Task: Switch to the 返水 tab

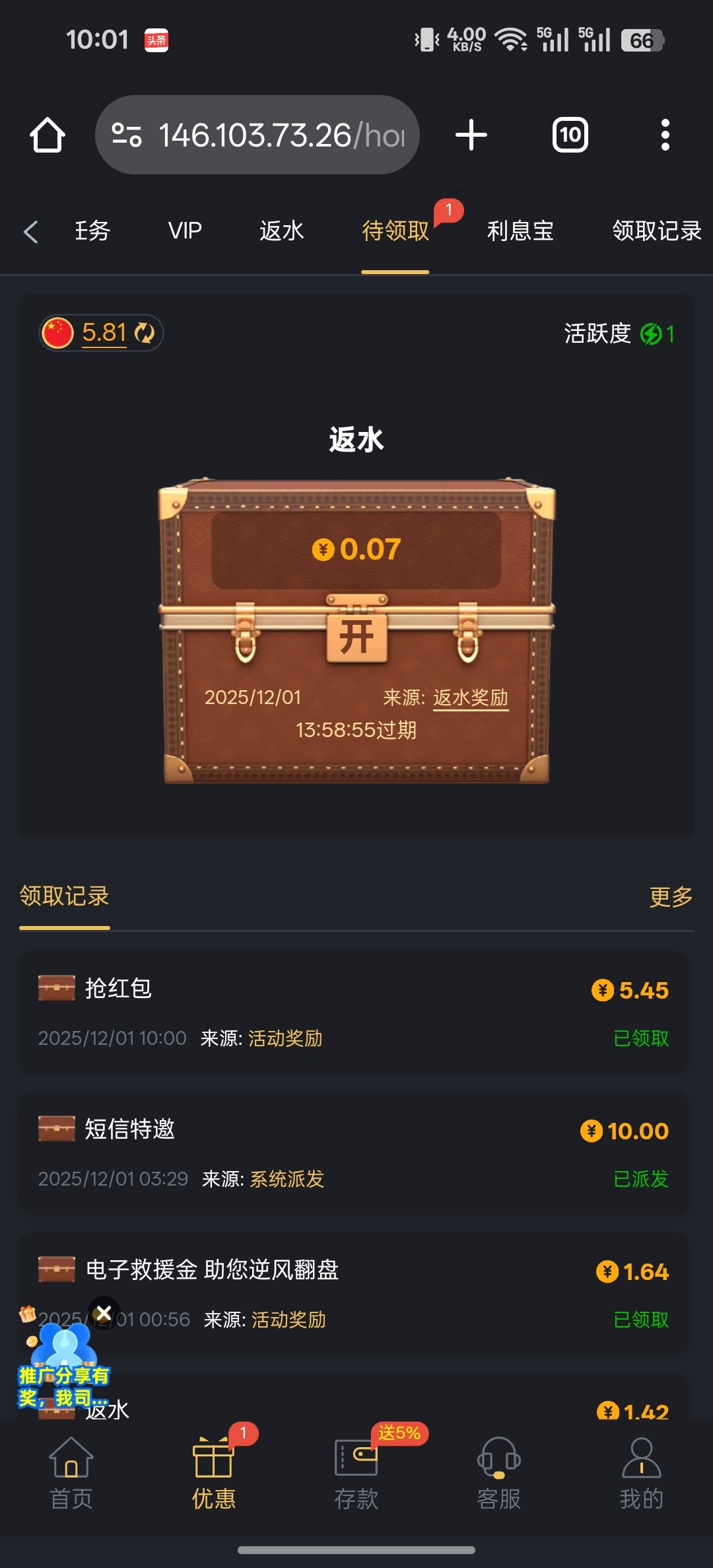Action: click(282, 231)
